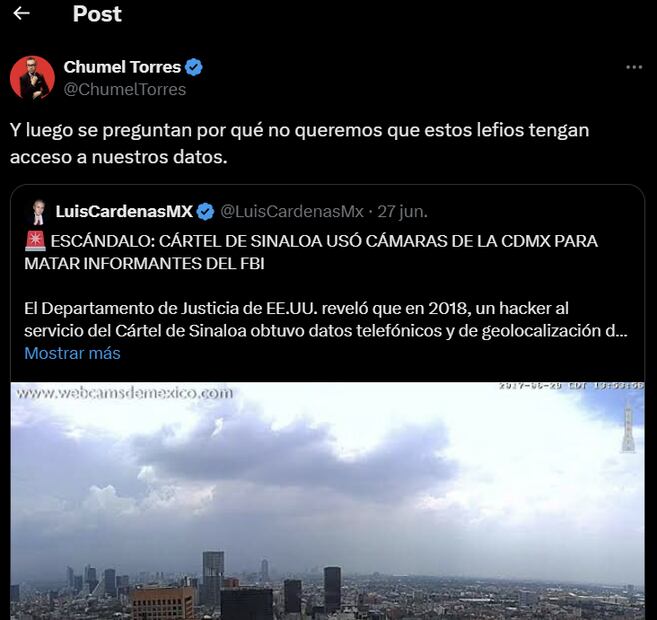This screenshot has height=620, width=657.
Task: Open Chumel Torres's profile picture
Action: (32, 78)
